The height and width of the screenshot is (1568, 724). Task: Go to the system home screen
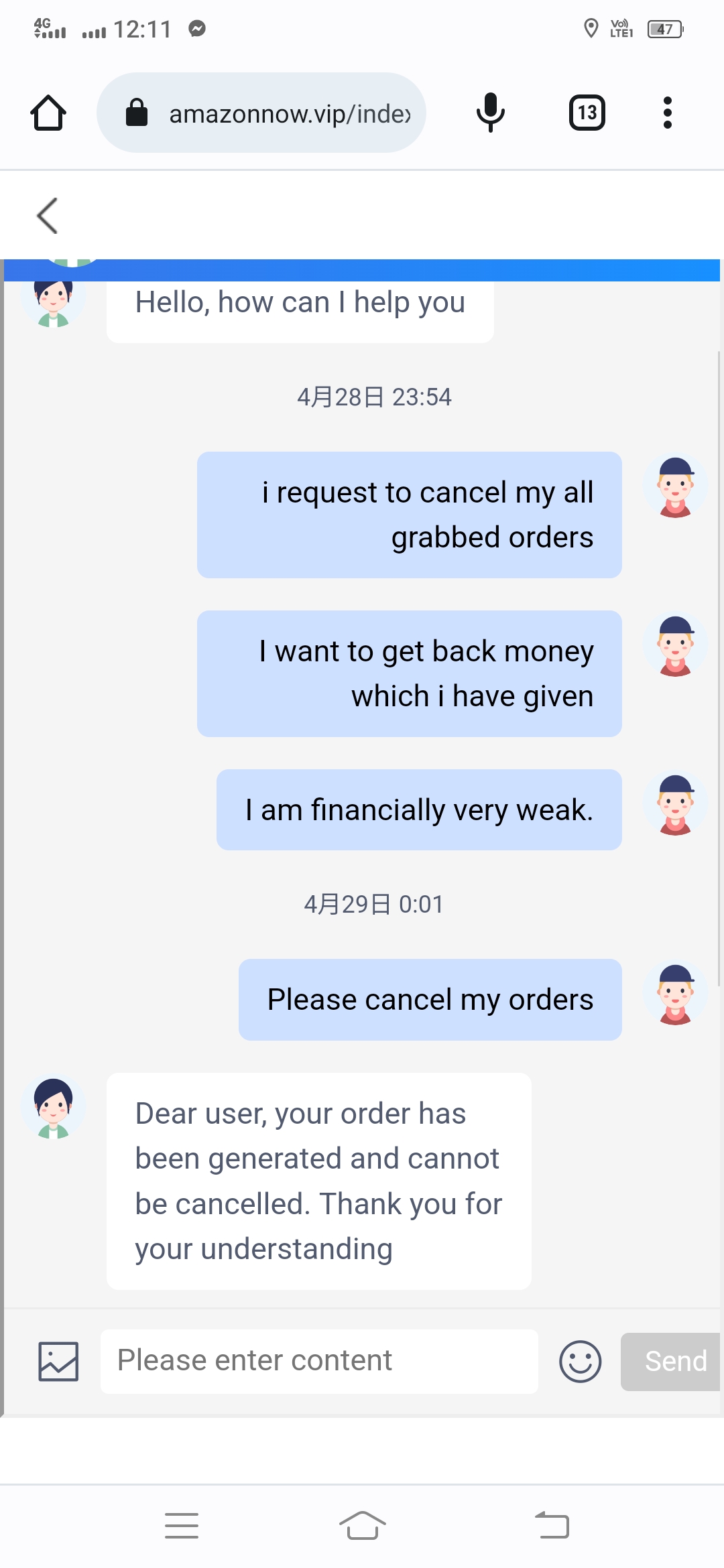click(362, 1526)
